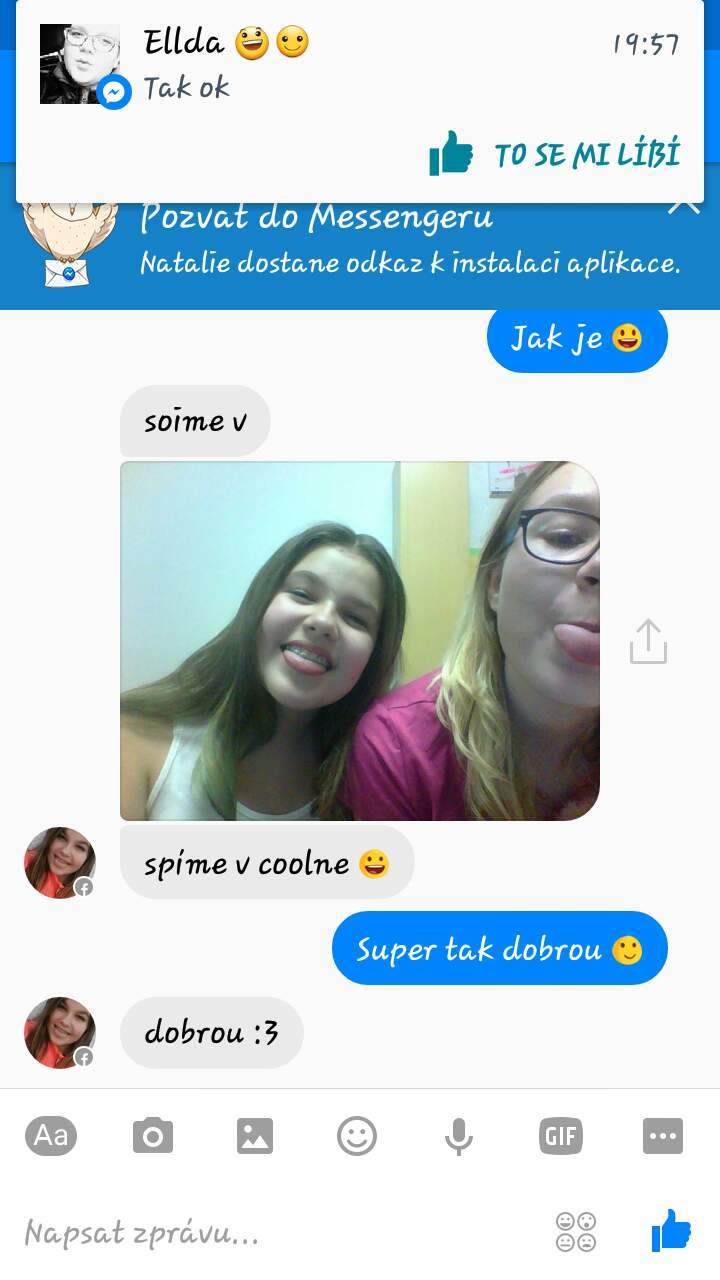
Task: Send a thumbs-up like in chat
Action: 671,1230
